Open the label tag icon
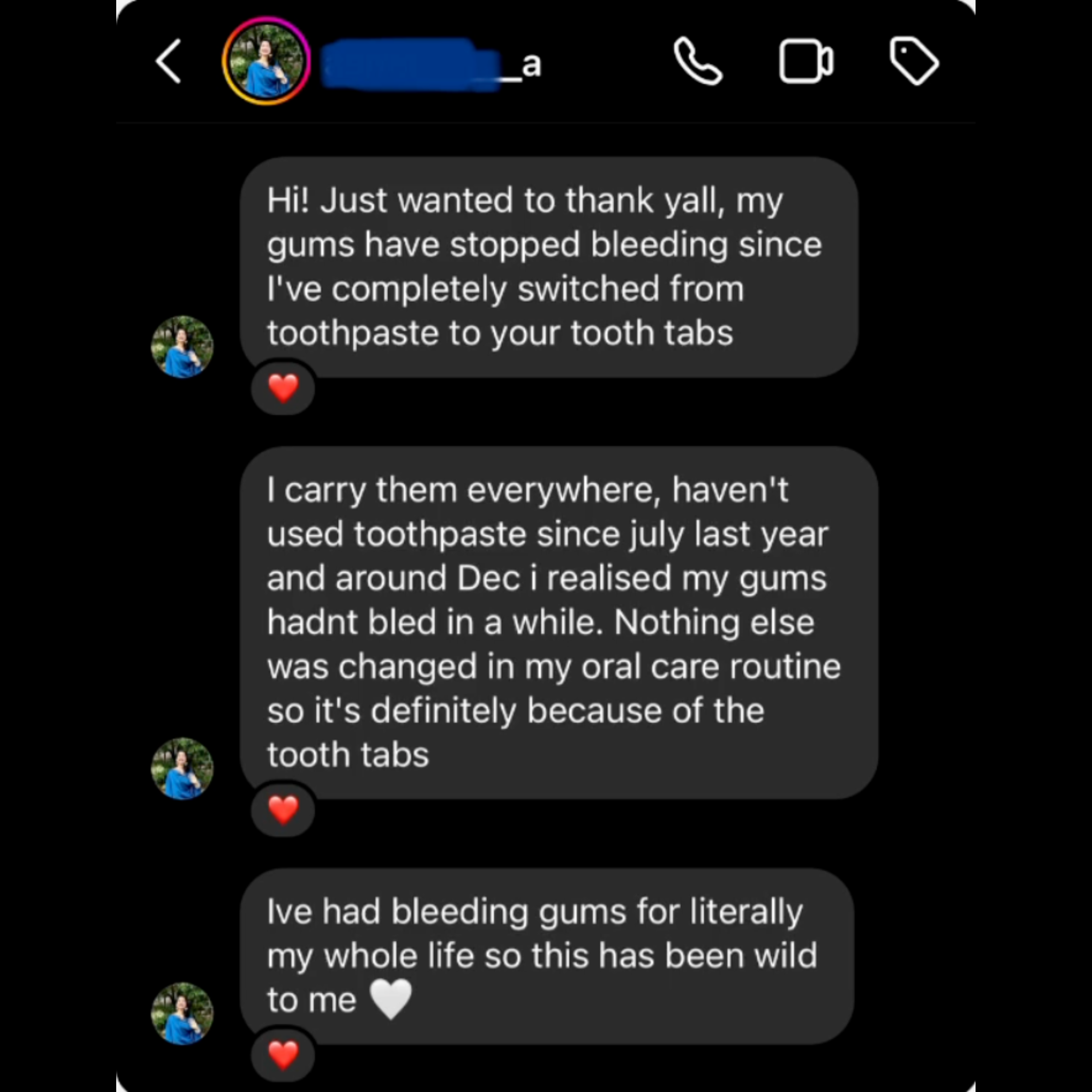 (913, 61)
